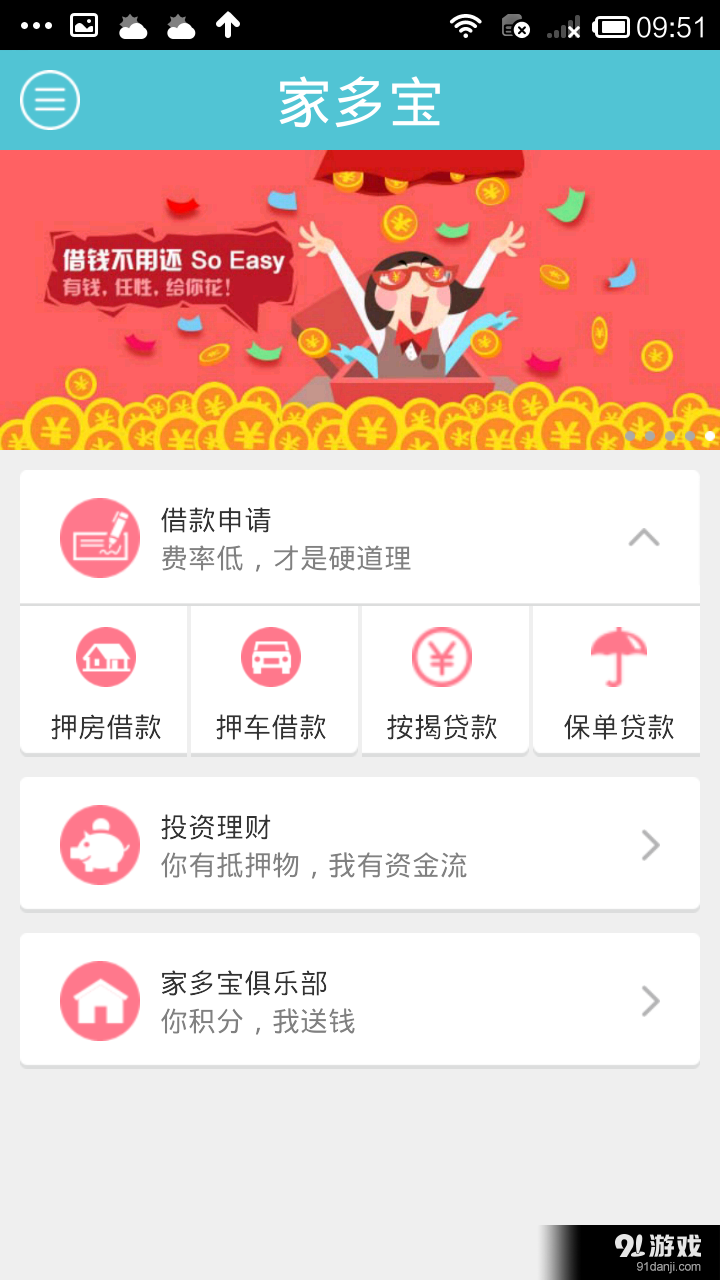This screenshot has width=720, height=1280.
Task: Collapse the 借款申请 section
Action: (x=645, y=537)
